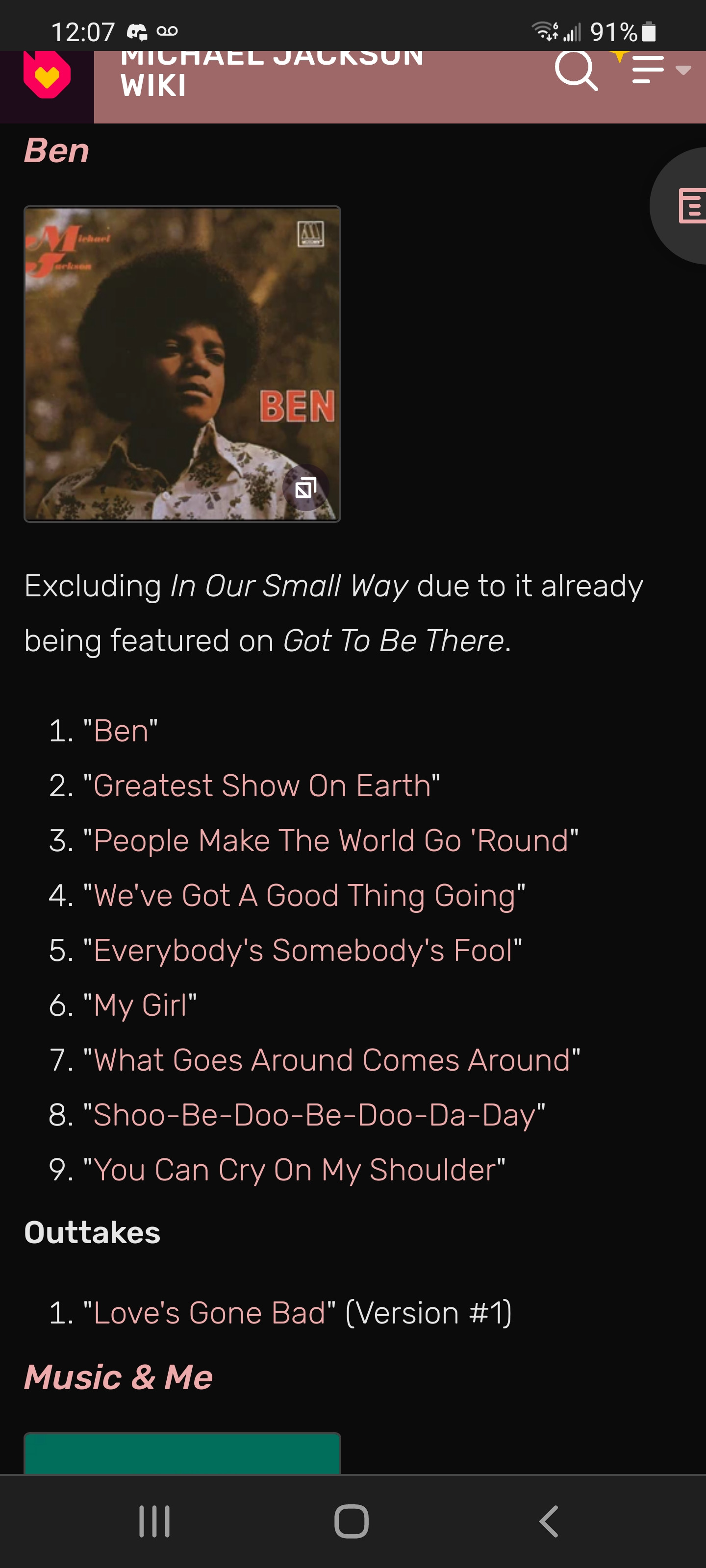Open the "Love's Gone Bad" outtake link
Viewport: 706px width, 1568px height.
point(209,1312)
